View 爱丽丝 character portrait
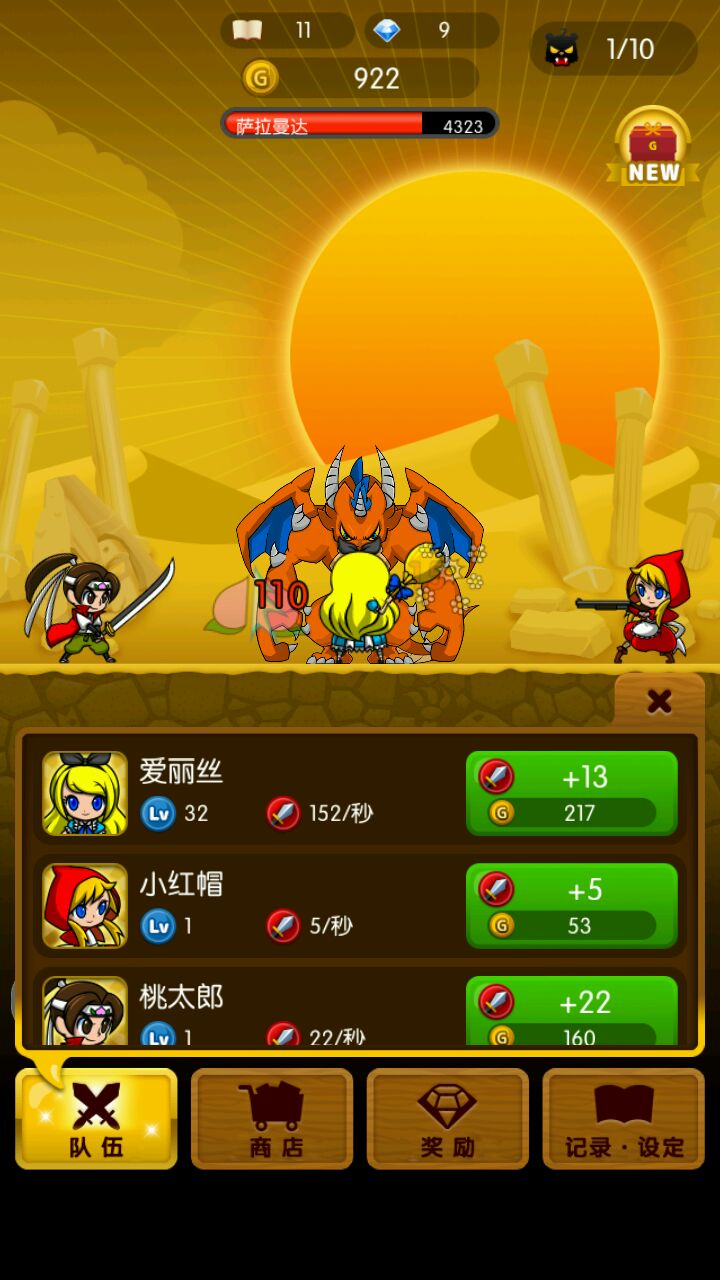 85,793
